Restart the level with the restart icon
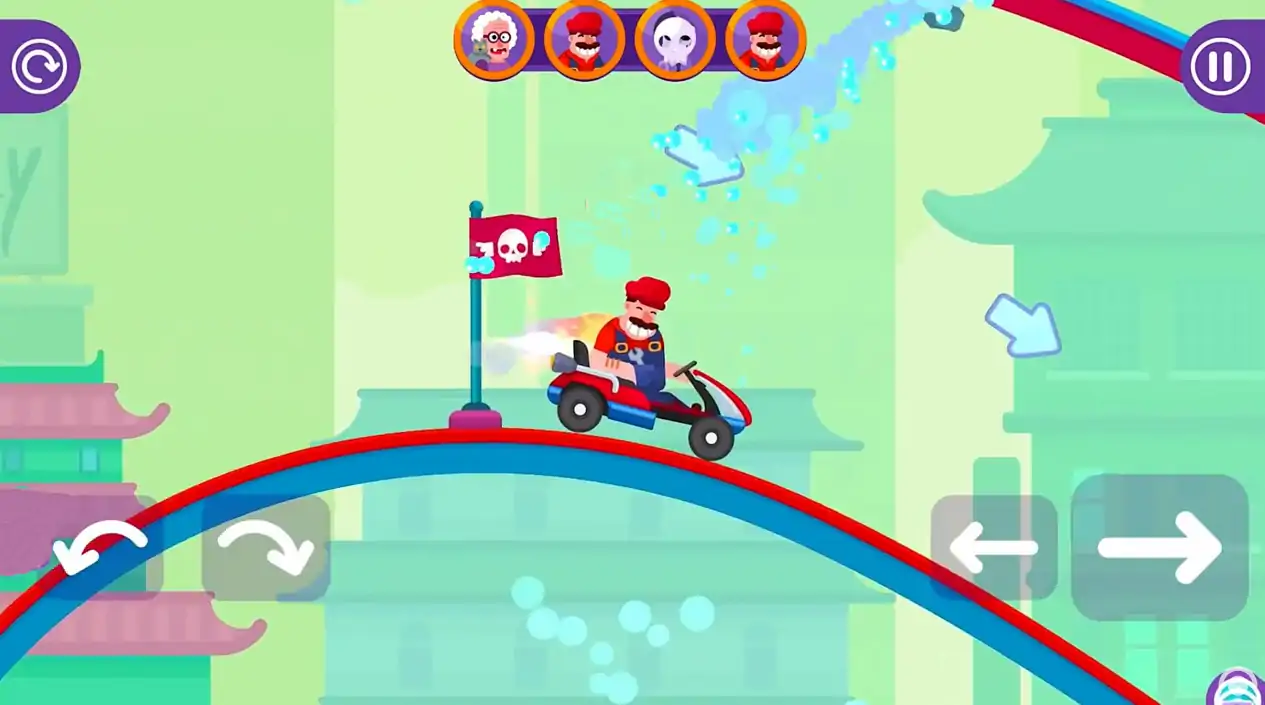This screenshot has width=1265, height=705. (38, 67)
